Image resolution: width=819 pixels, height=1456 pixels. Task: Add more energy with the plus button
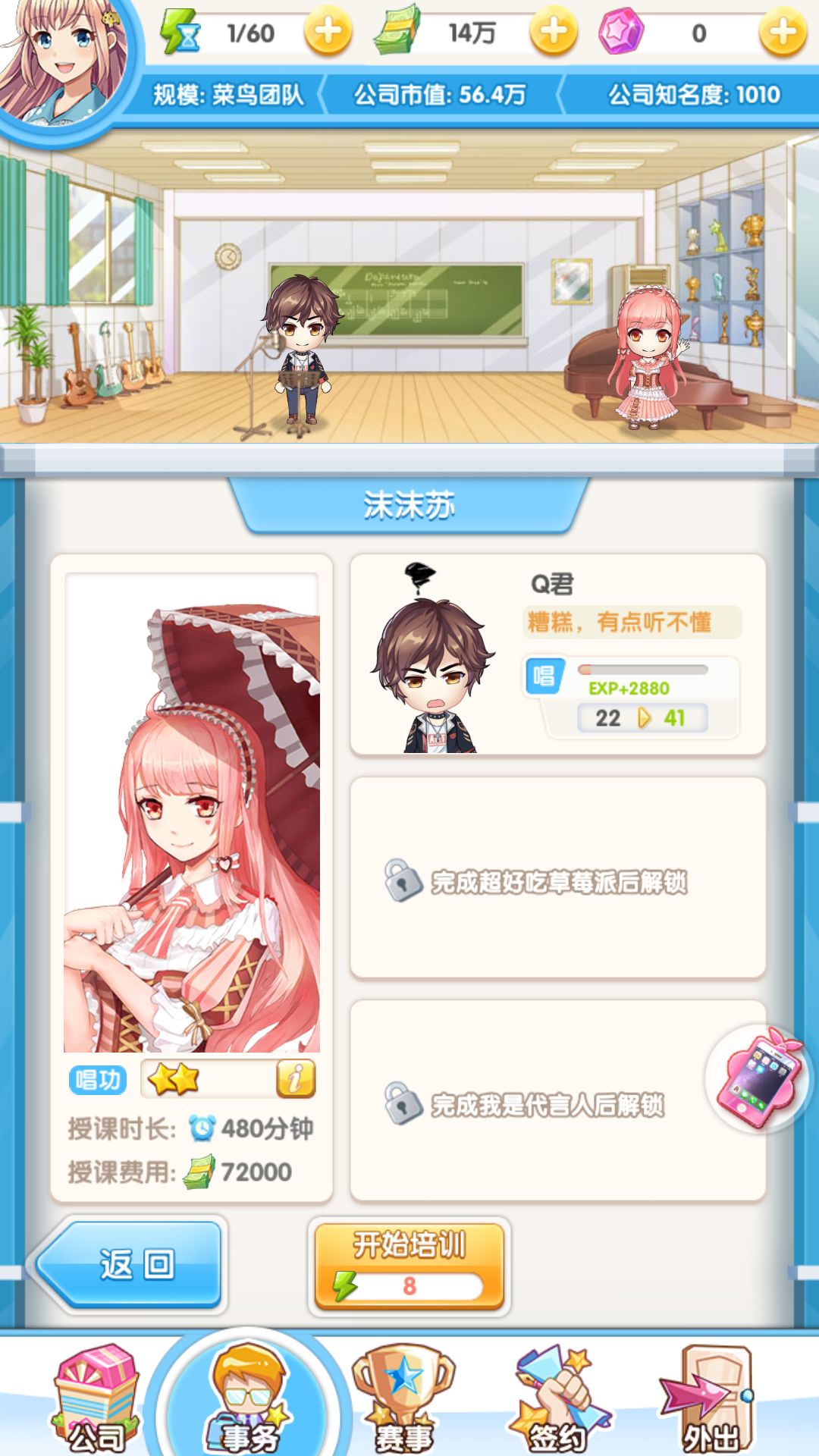pyautogui.click(x=328, y=33)
